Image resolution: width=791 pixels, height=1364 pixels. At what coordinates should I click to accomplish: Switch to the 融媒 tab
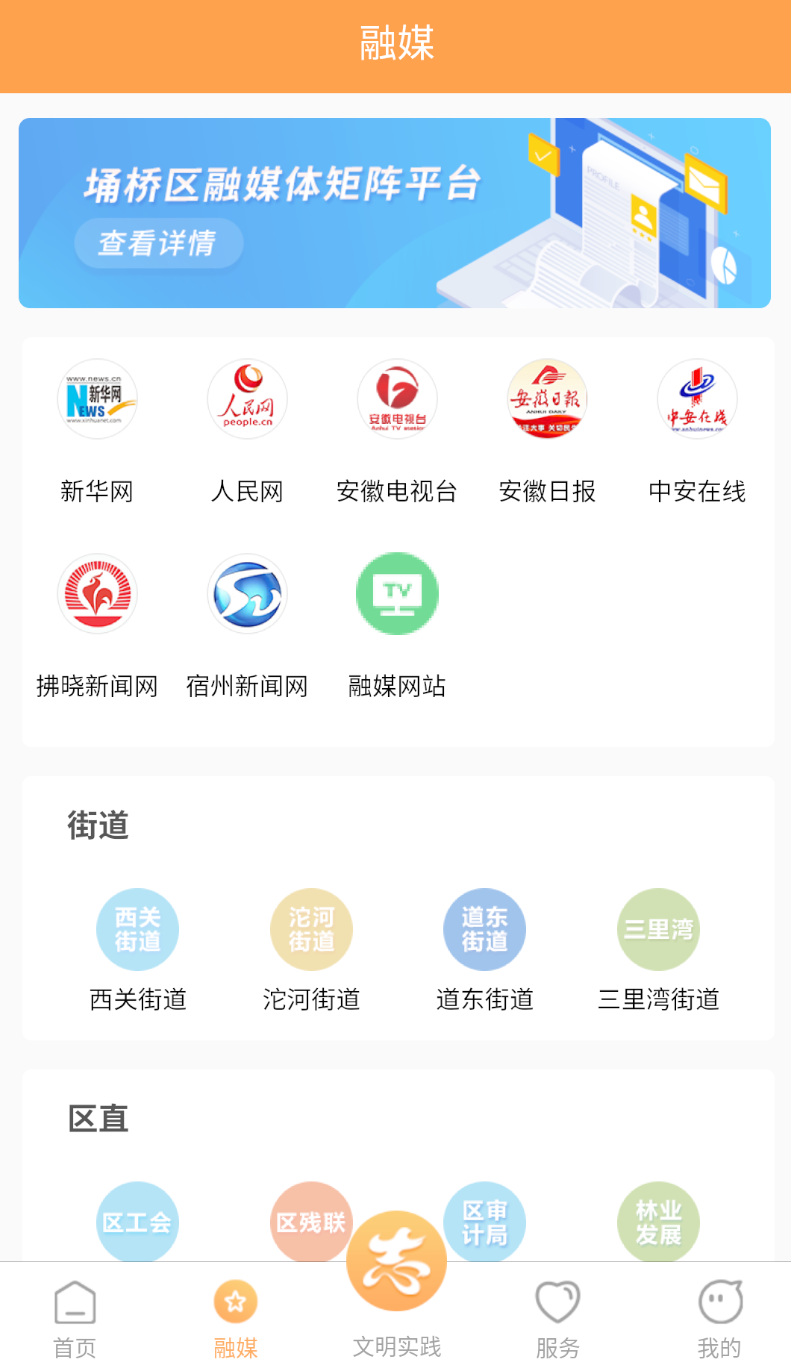point(236,1319)
